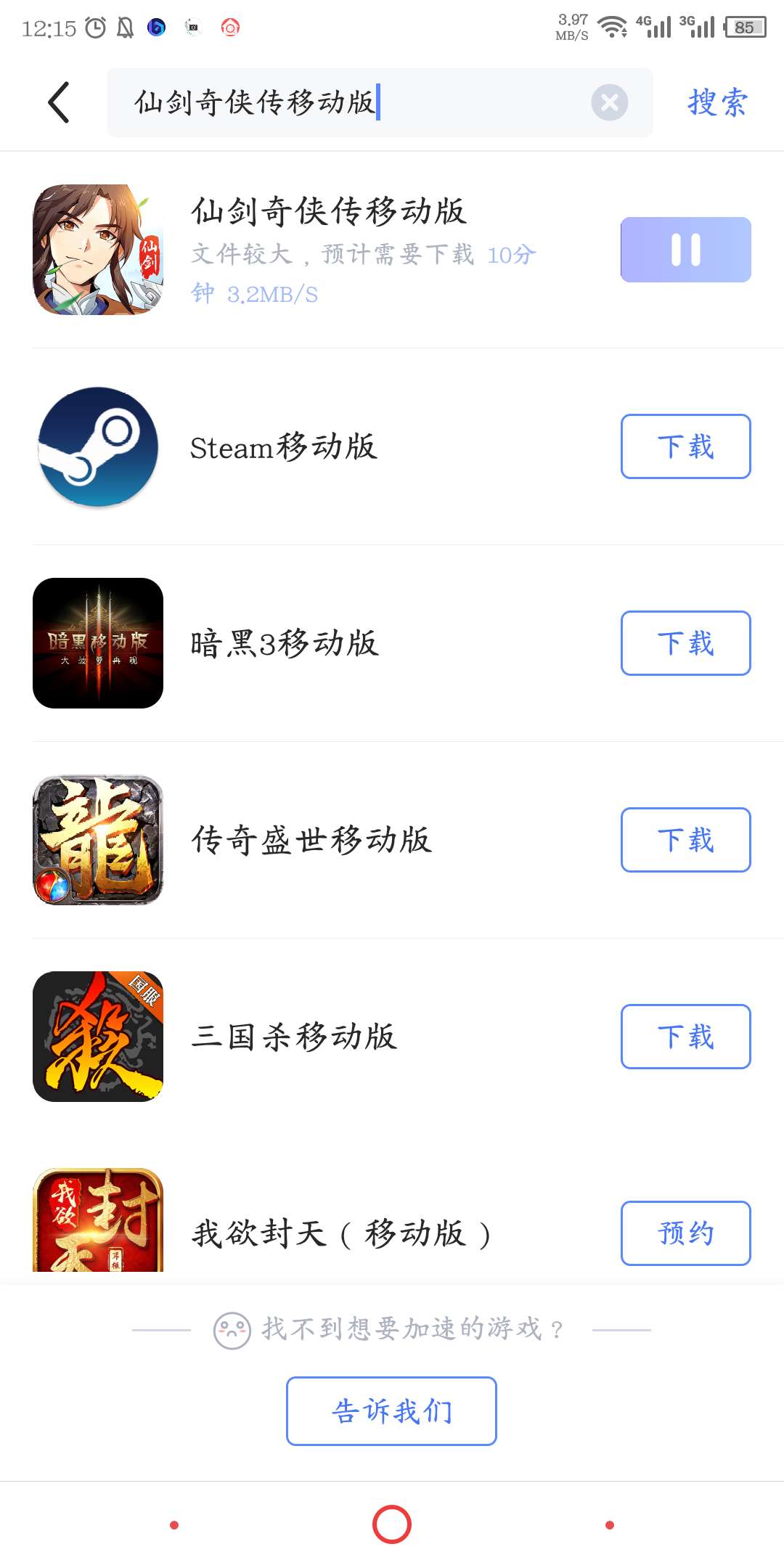Download 暗黑3移动版
The height and width of the screenshot is (1568, 784).
click(685, 643)
